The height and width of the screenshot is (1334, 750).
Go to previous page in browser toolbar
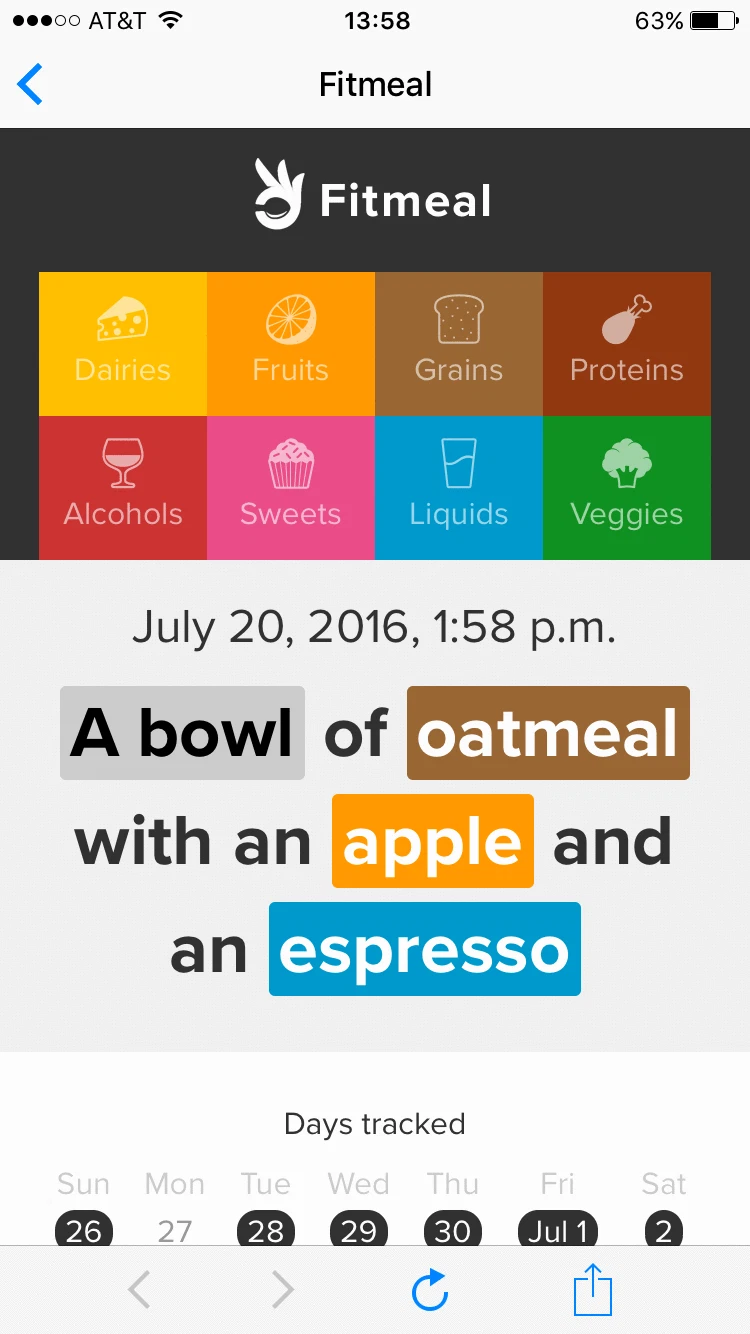click(x=140, y=1291)
